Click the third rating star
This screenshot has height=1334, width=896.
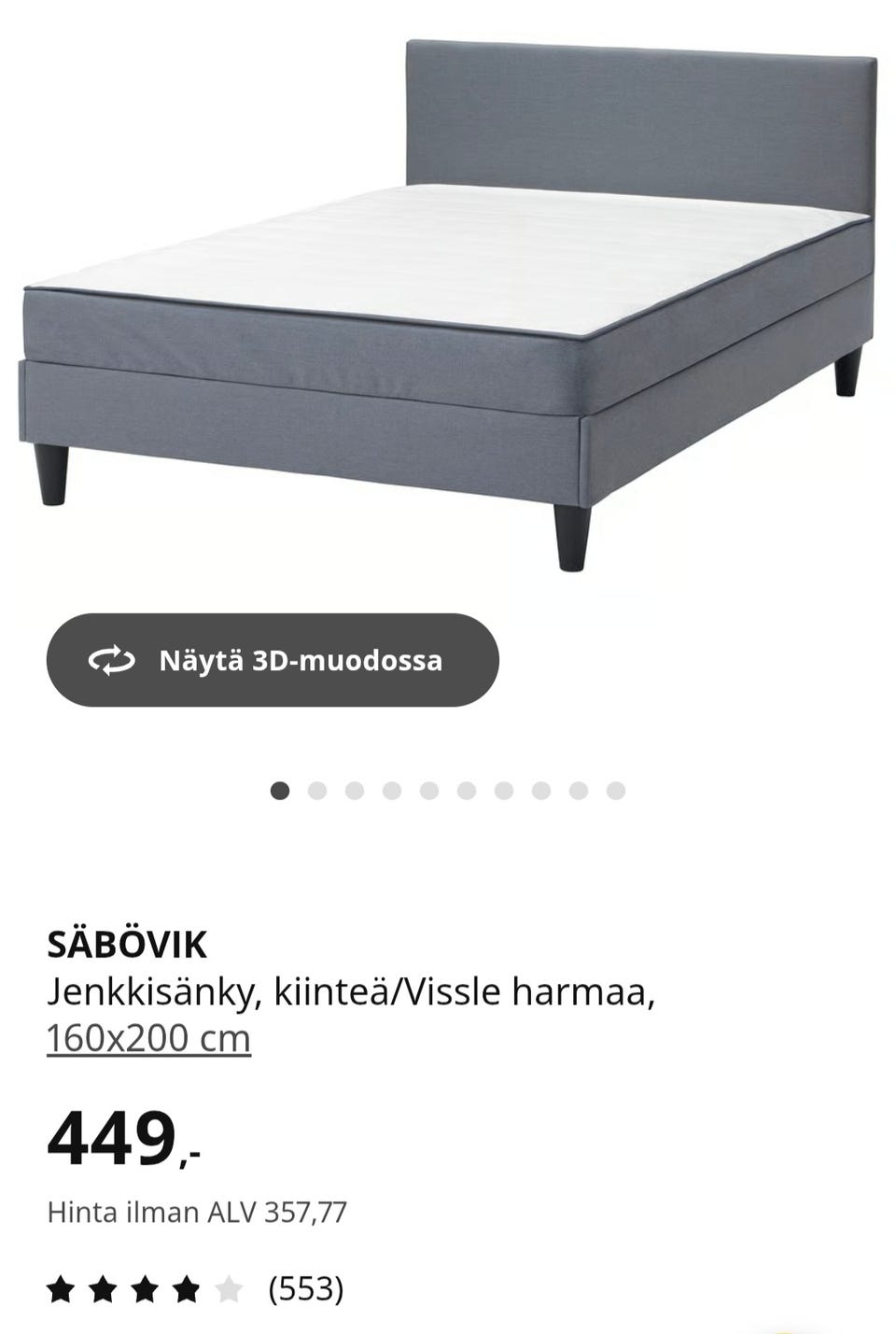pos(145,1290)
